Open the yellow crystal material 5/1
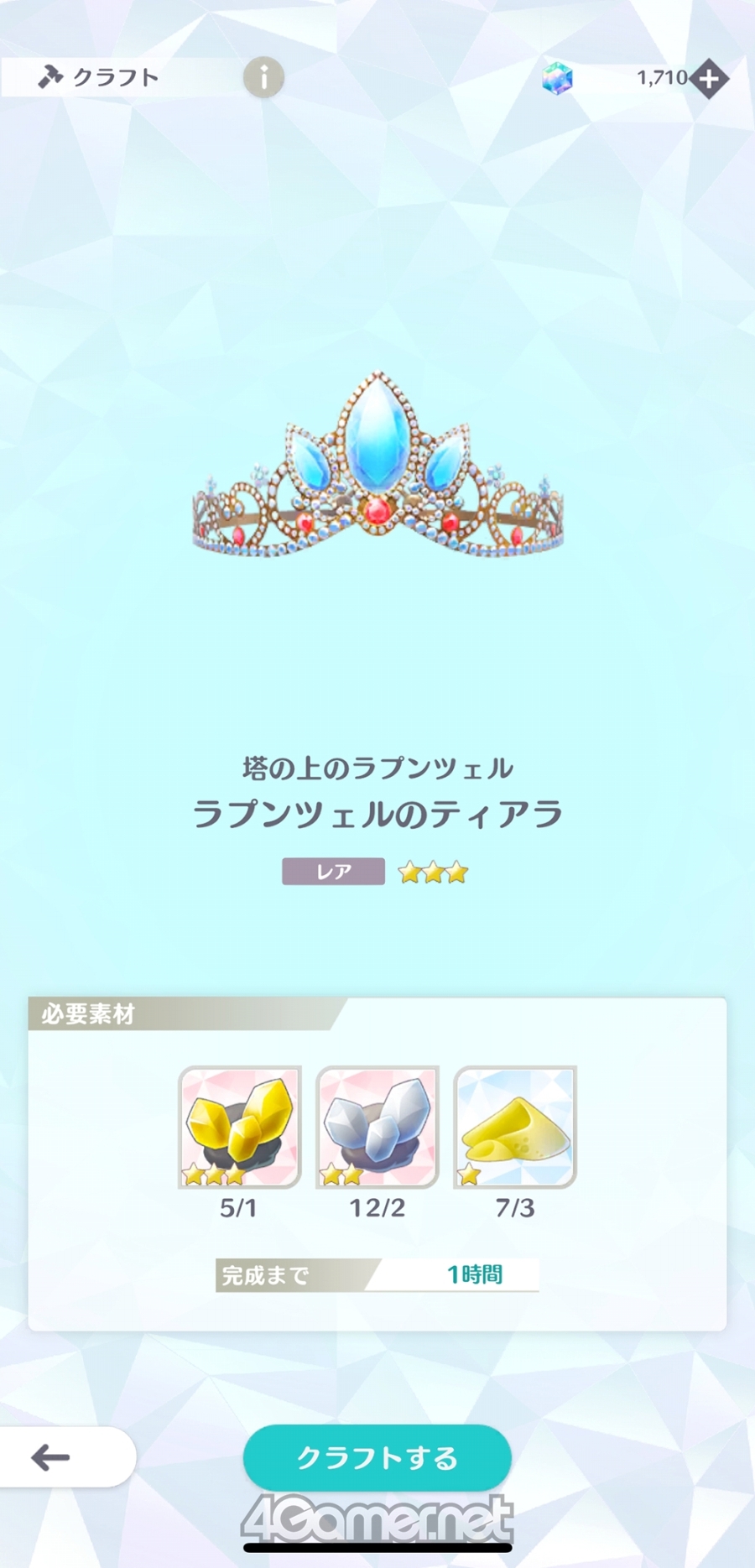Screen dimensions: 755x1568 [240, 1128]
